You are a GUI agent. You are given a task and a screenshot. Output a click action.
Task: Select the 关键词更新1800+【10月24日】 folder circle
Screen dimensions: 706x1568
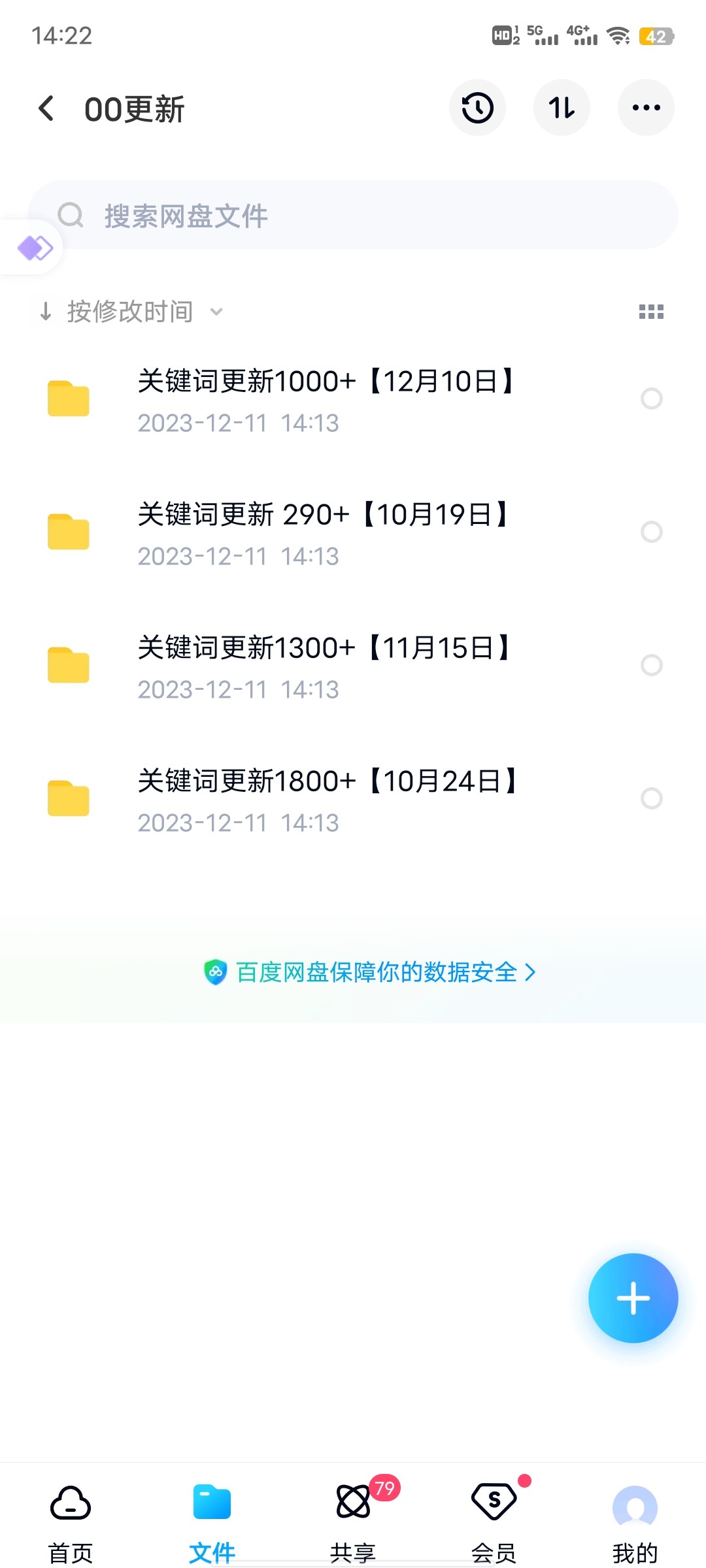point(651,798)
